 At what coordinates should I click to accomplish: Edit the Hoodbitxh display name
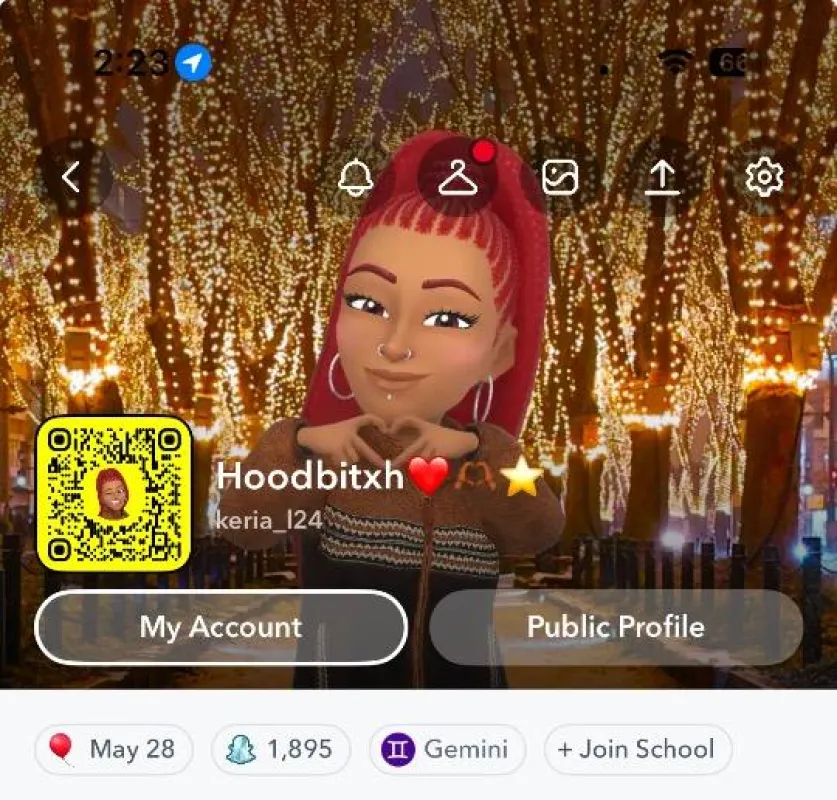tap(310, 476)
